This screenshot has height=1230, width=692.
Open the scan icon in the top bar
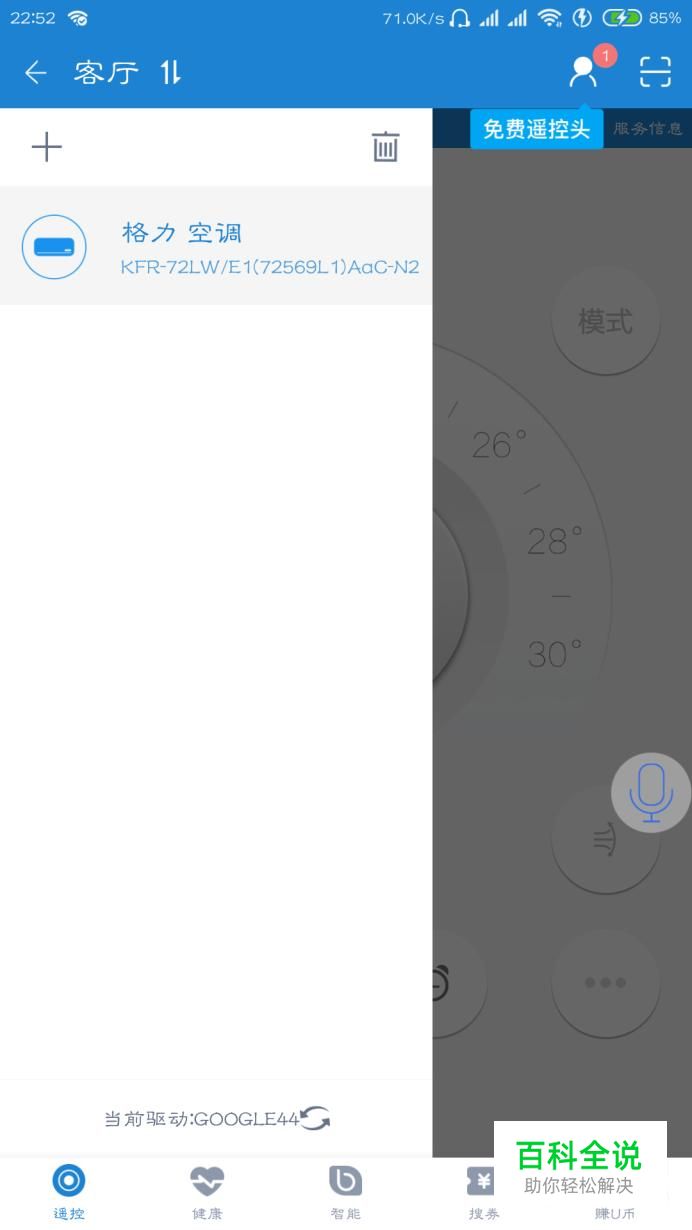(x=655, y=72)
